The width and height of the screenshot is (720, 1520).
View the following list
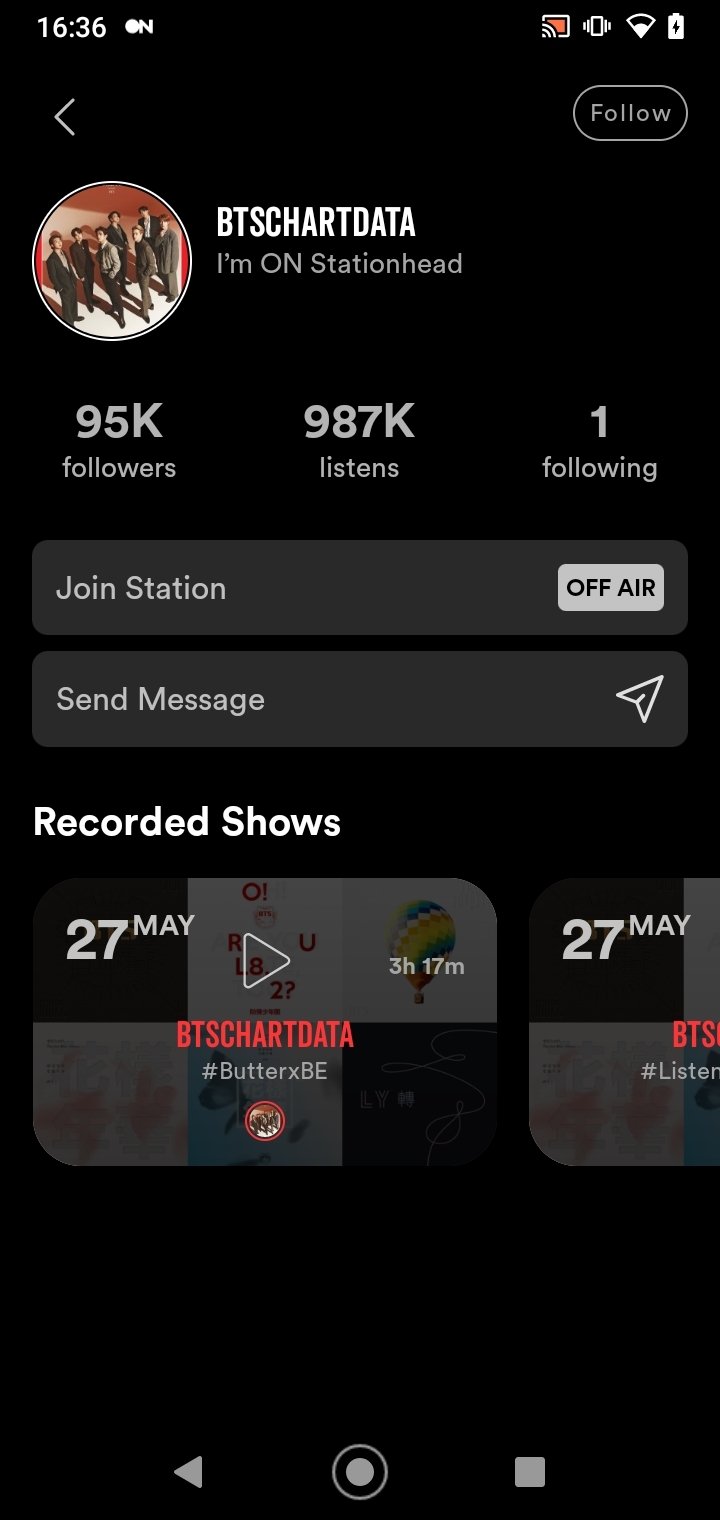(599, 441)
